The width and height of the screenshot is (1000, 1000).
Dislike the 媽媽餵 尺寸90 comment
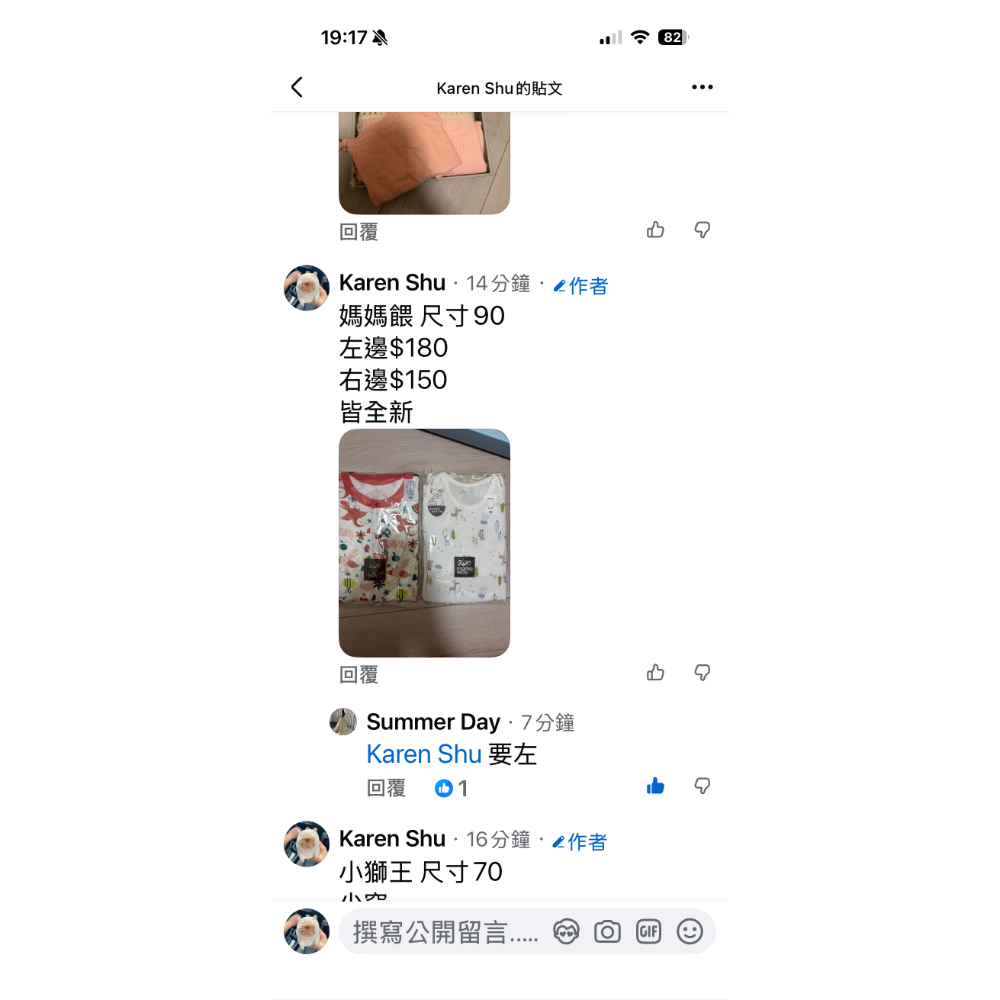(702, 673)
